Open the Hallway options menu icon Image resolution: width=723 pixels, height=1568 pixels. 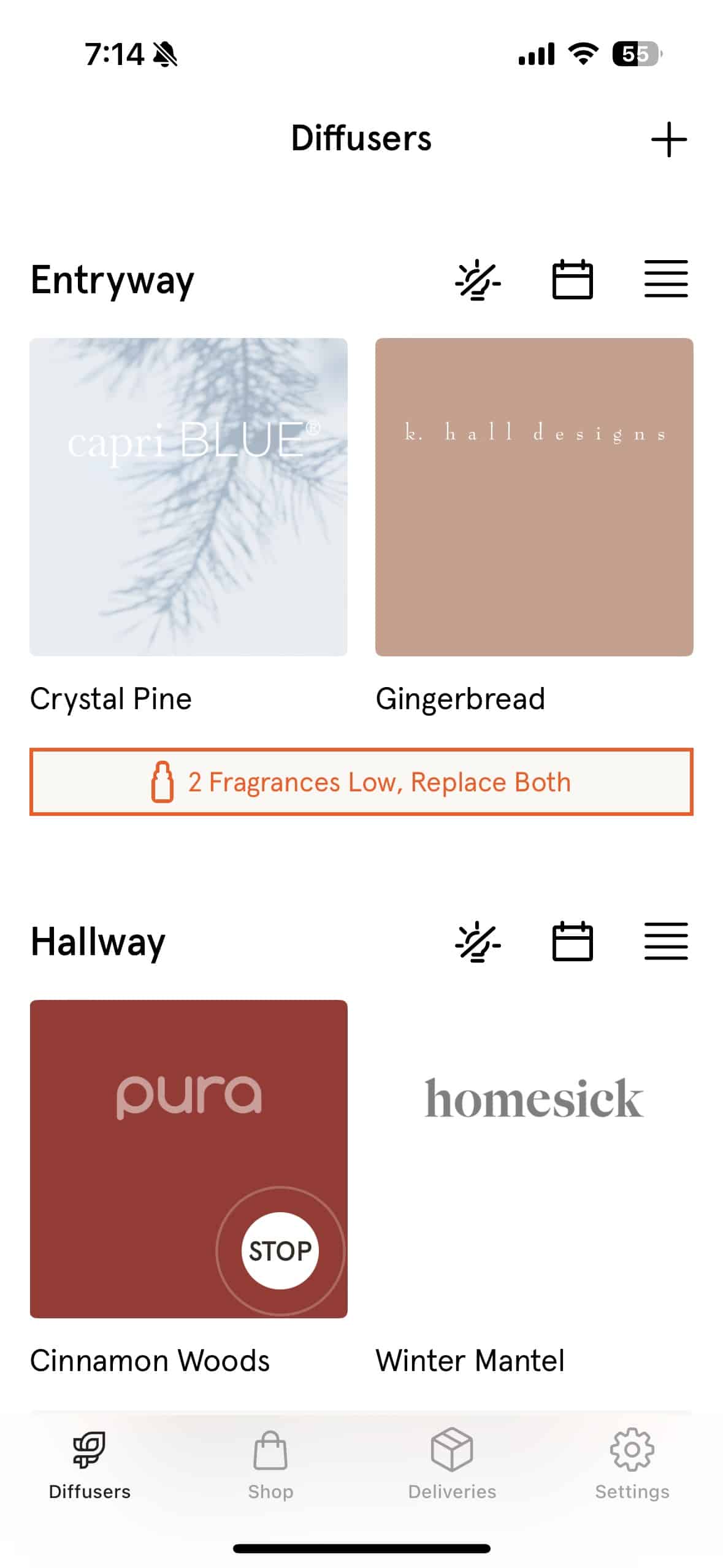coord(666,943)
